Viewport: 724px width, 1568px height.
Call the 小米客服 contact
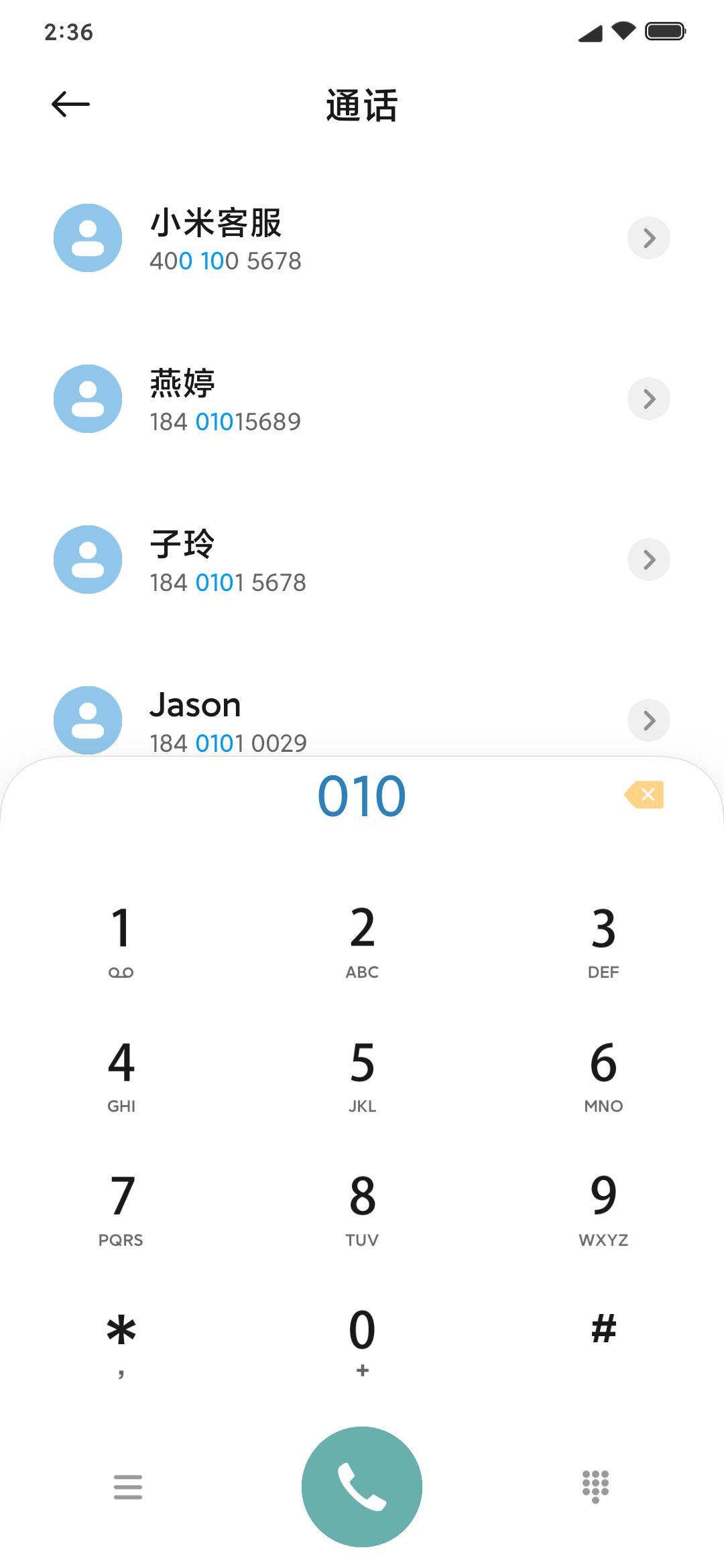coord(362,238)
